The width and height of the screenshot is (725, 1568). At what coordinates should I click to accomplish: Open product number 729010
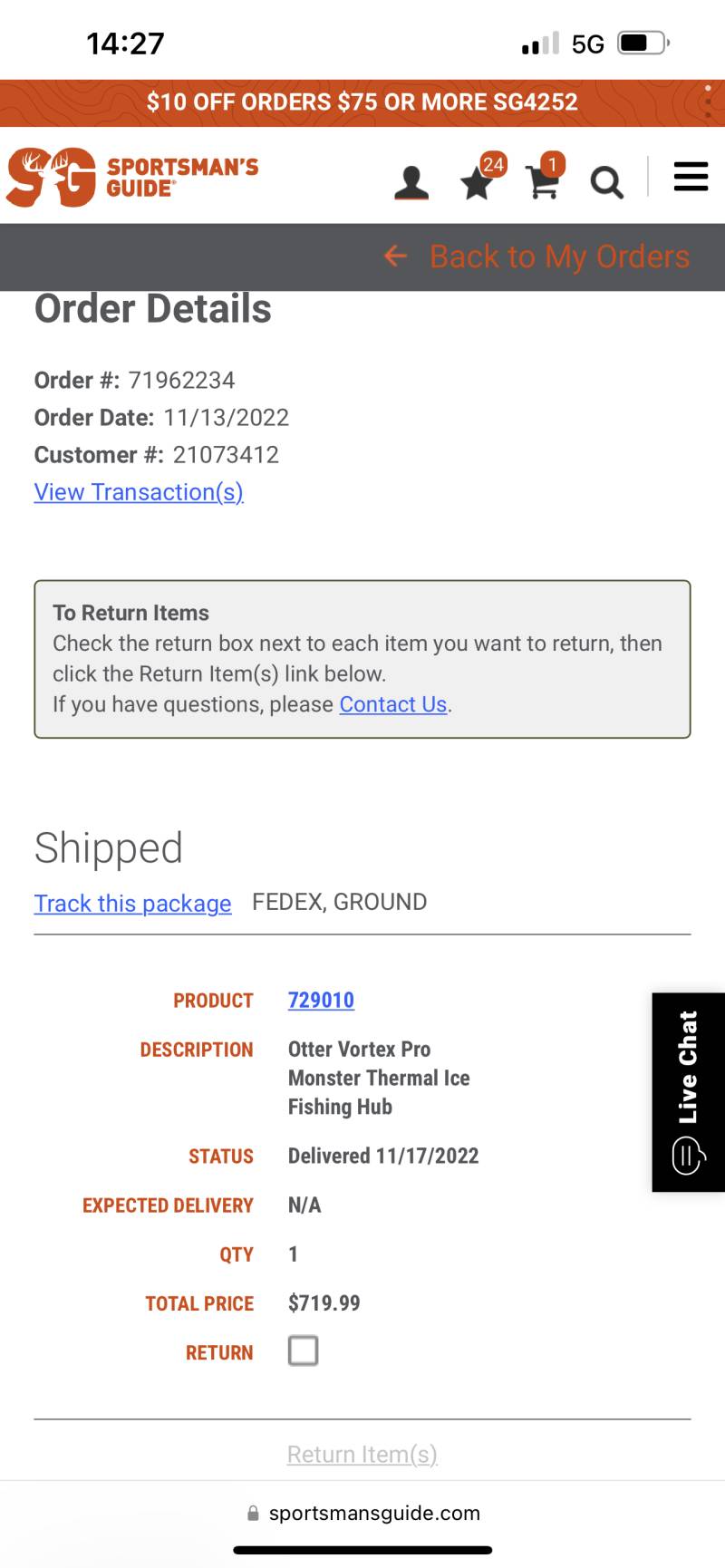click(x=321, y=1000)
